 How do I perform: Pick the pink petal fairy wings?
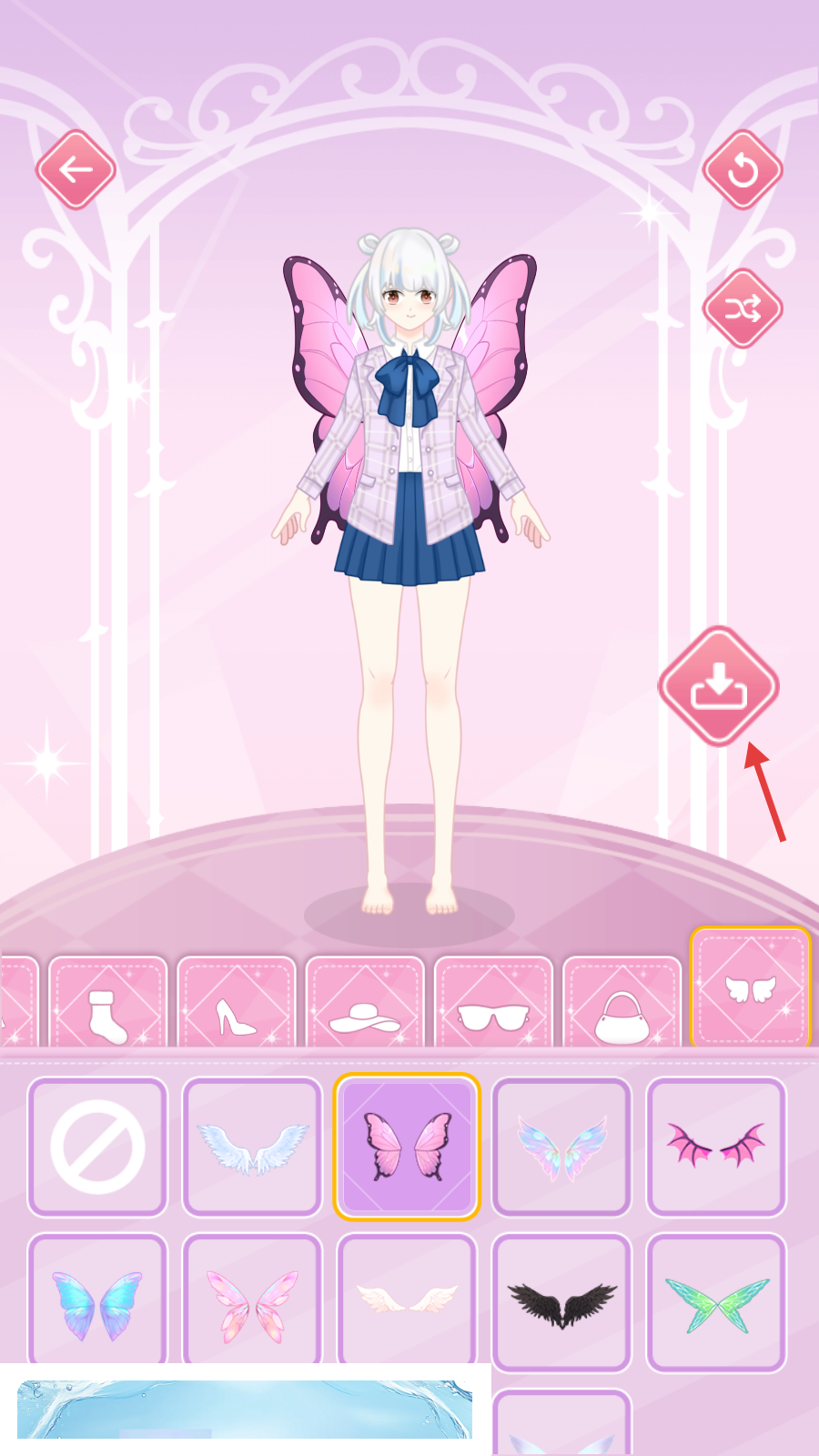[252, 1301]
